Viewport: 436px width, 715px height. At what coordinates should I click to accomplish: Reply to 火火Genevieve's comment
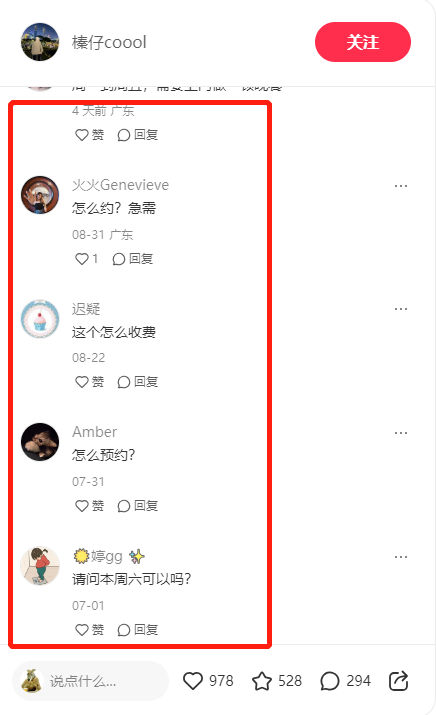tap(133, 259)
